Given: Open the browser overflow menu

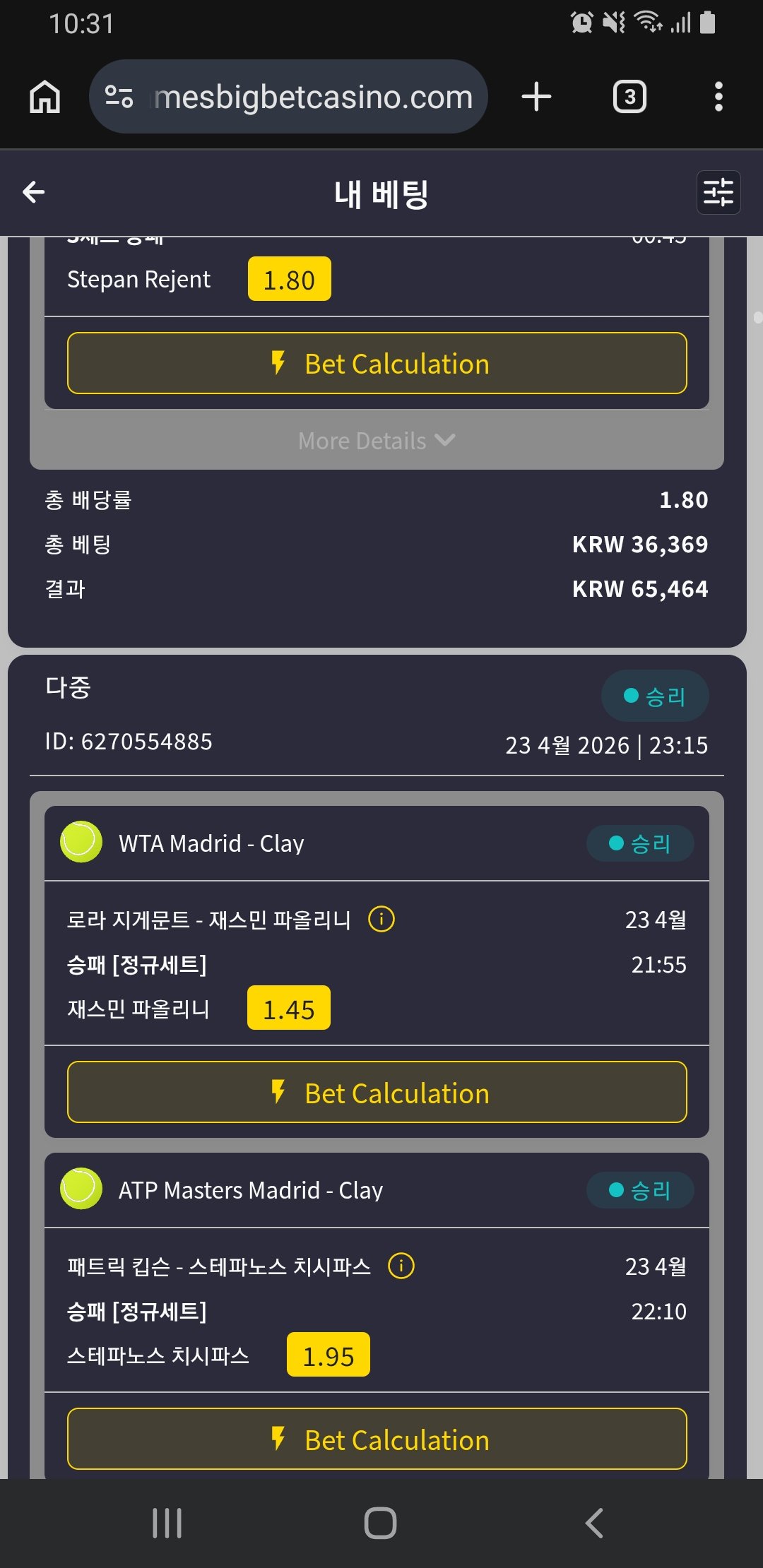Looking at the screenshot, I should click(718, 97).
